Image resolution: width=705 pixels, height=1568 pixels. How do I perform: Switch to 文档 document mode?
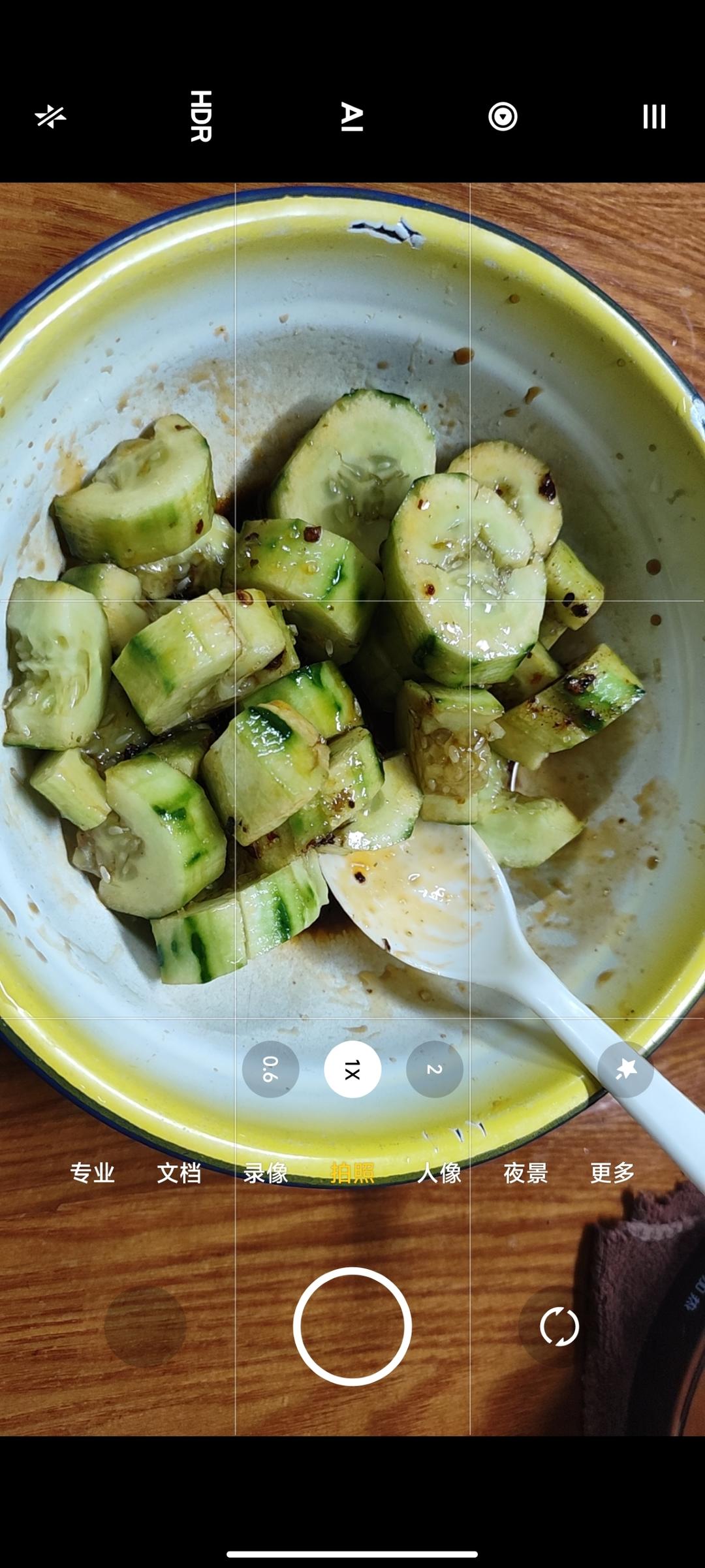pos(179,1173)
